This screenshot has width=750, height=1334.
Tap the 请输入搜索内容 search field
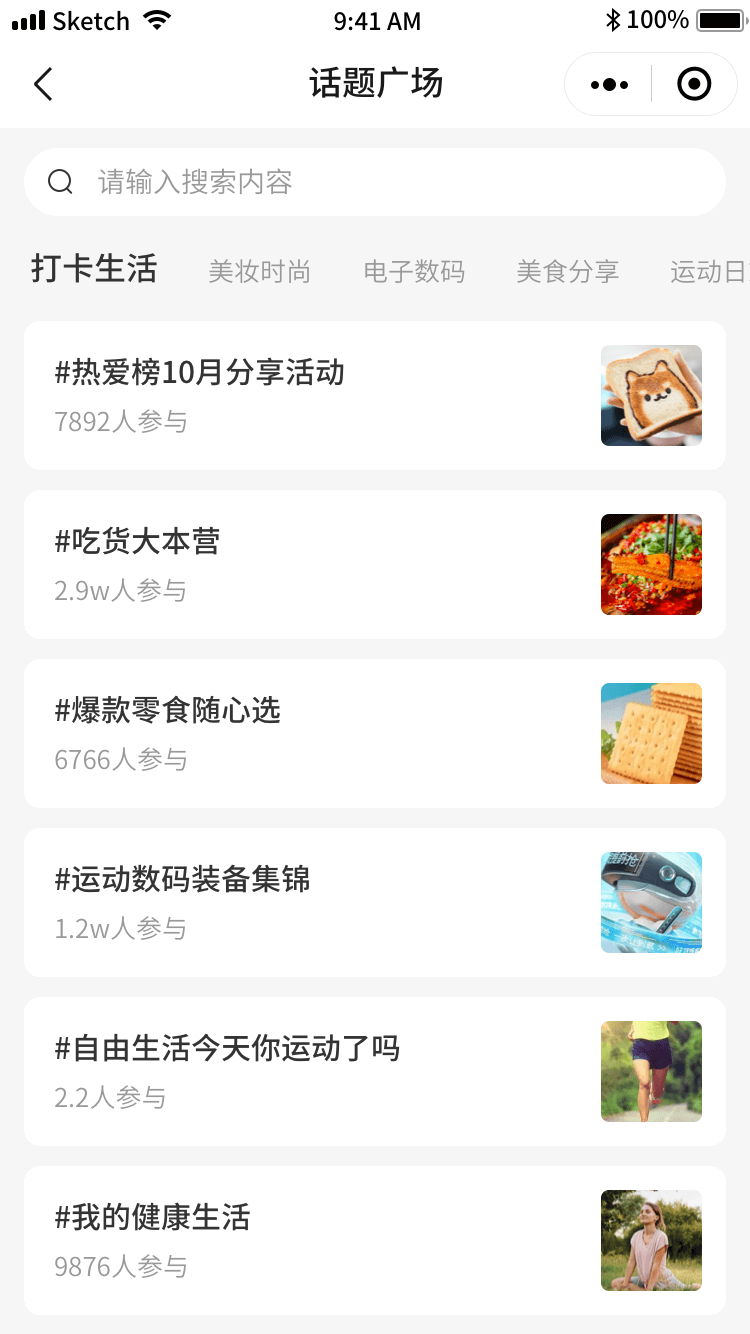pos(375,182)
